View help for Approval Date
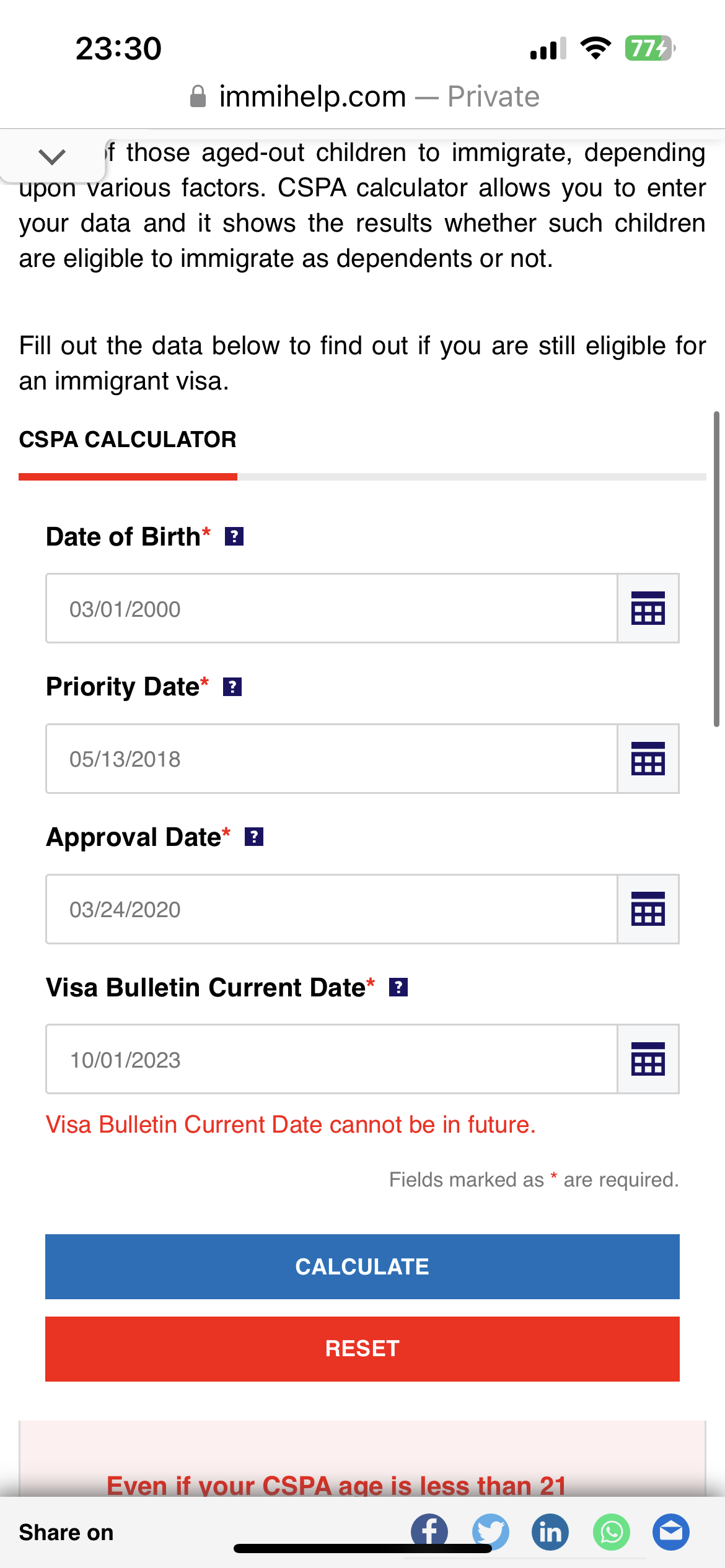Viewport: 725px width, 1568px height. [254, 837]
